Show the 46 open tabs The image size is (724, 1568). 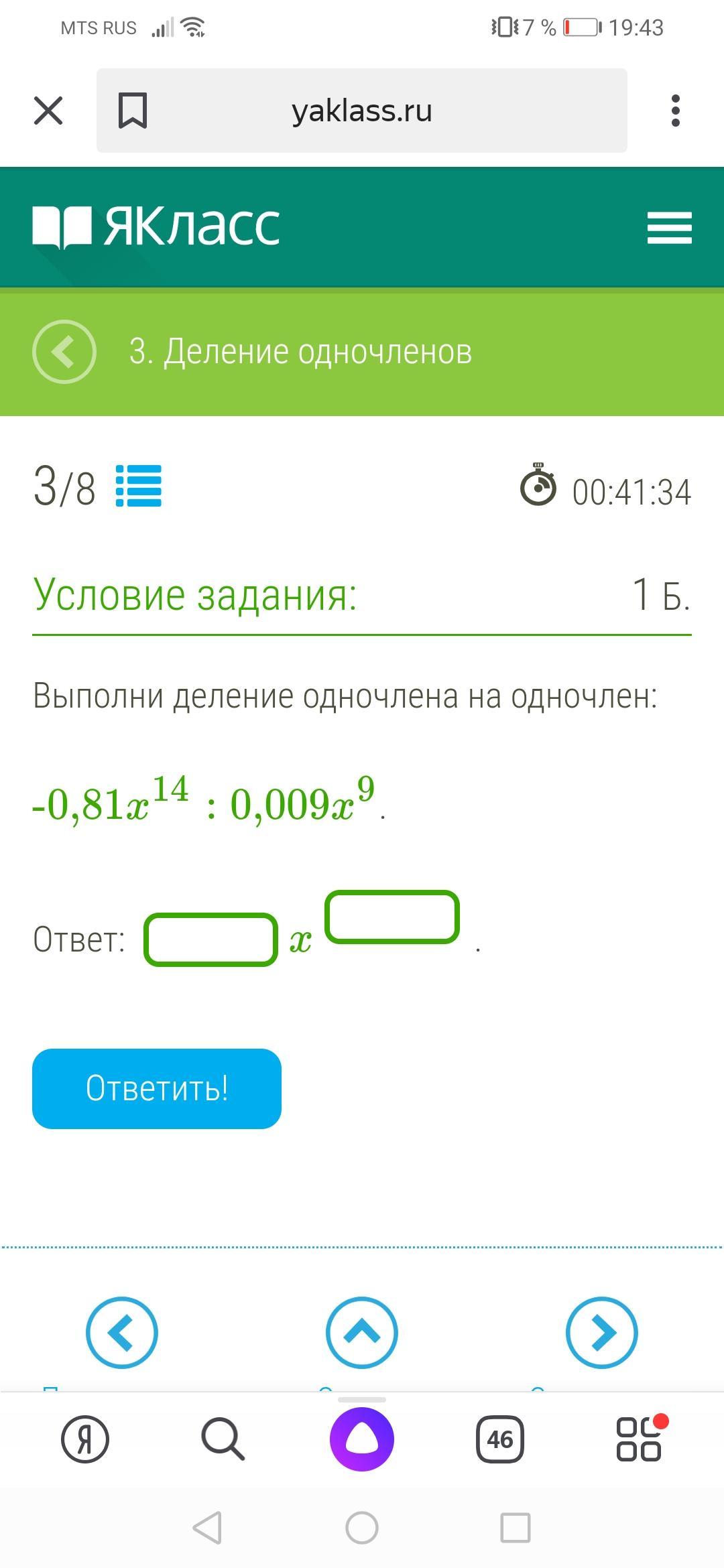click(x=500, y=1439)
